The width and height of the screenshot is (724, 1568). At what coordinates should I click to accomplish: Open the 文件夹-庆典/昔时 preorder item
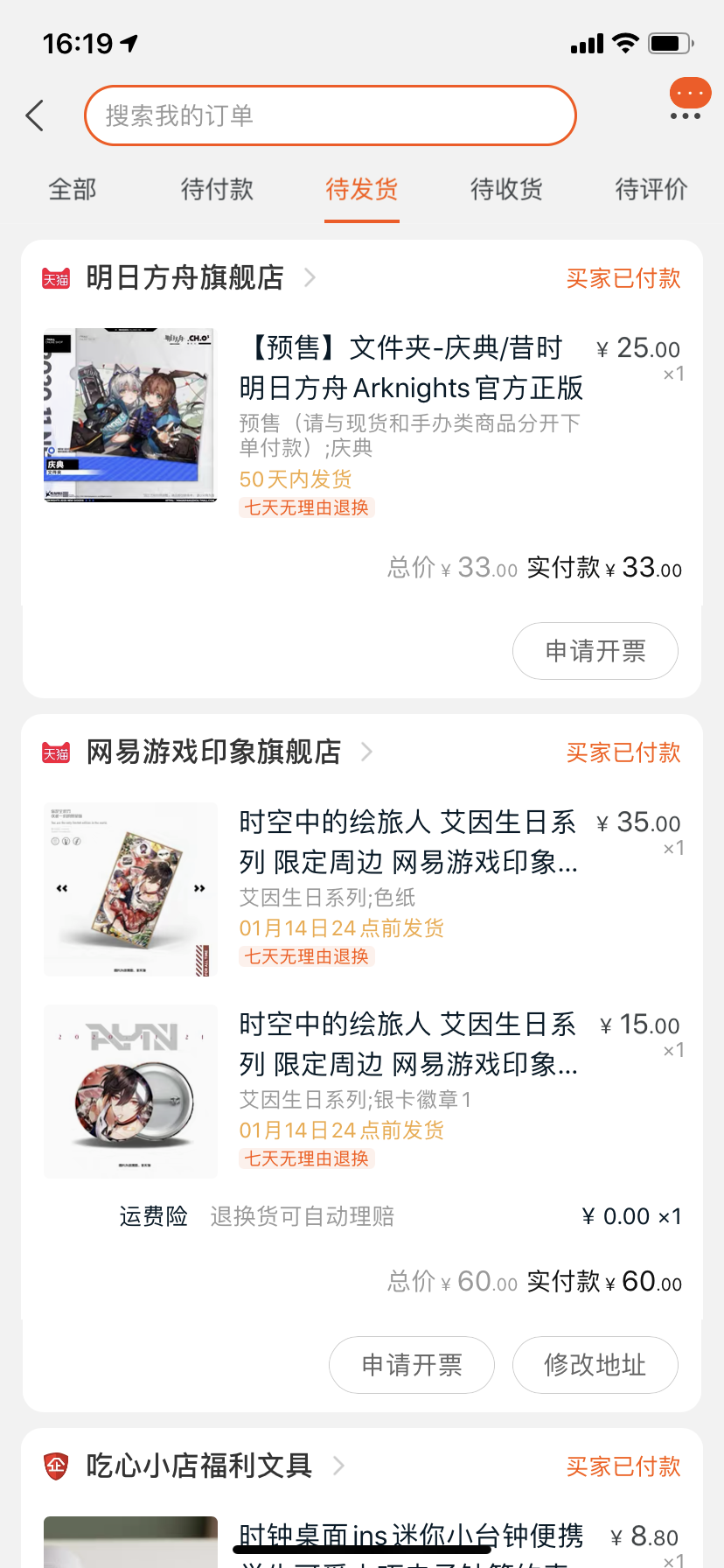pos(411,367)
